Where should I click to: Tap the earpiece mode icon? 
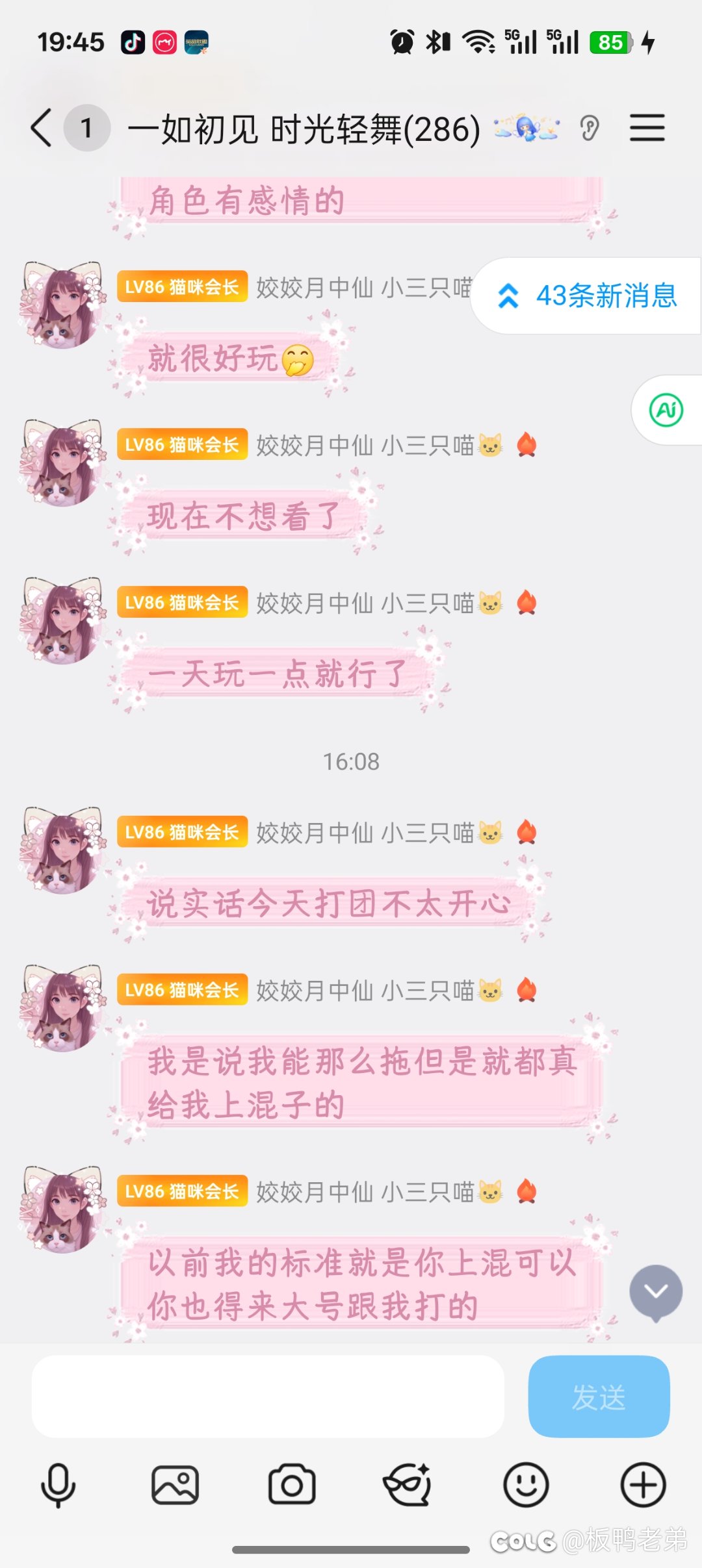(590, 128)
